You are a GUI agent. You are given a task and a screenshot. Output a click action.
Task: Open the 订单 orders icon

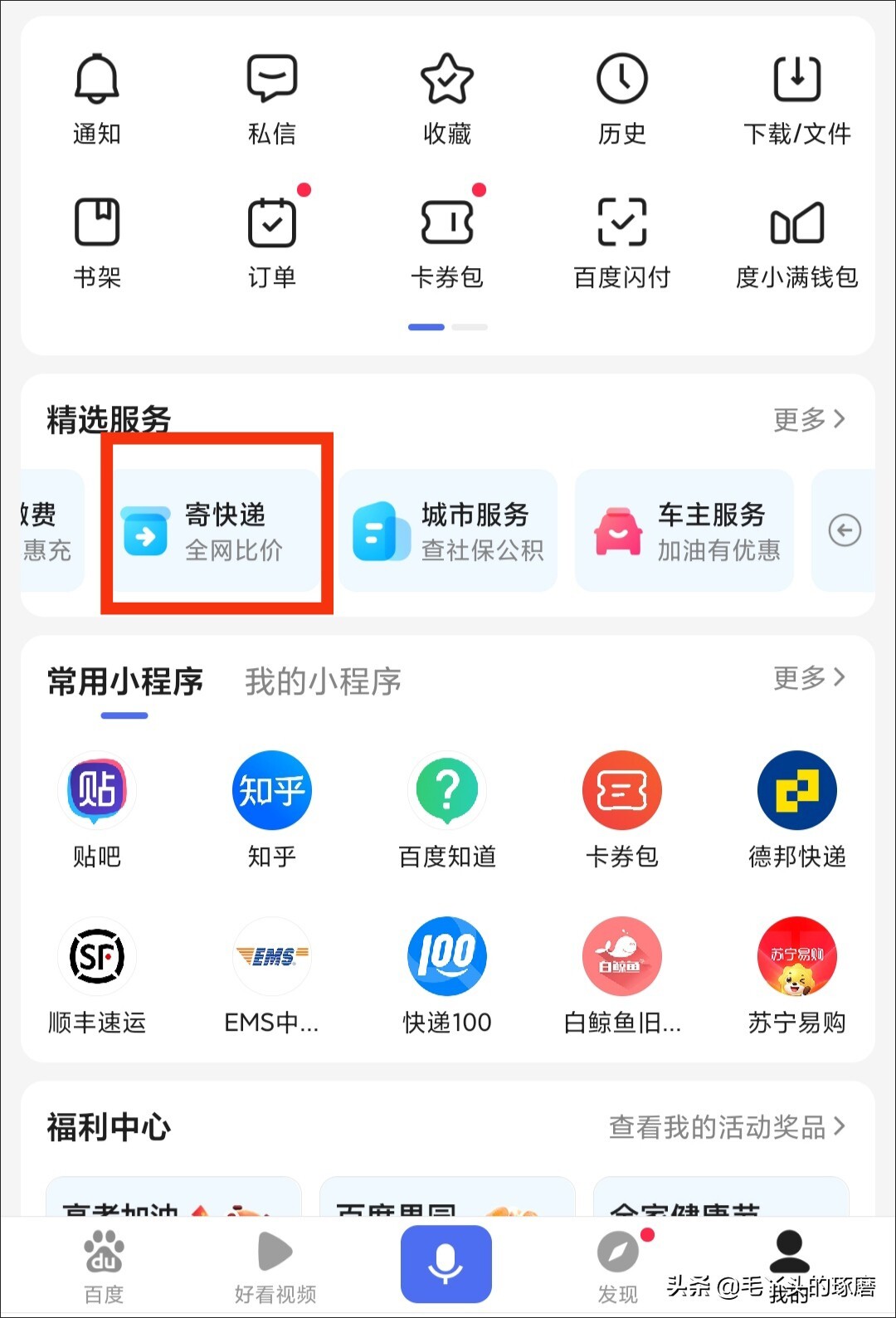click(272, 241)
